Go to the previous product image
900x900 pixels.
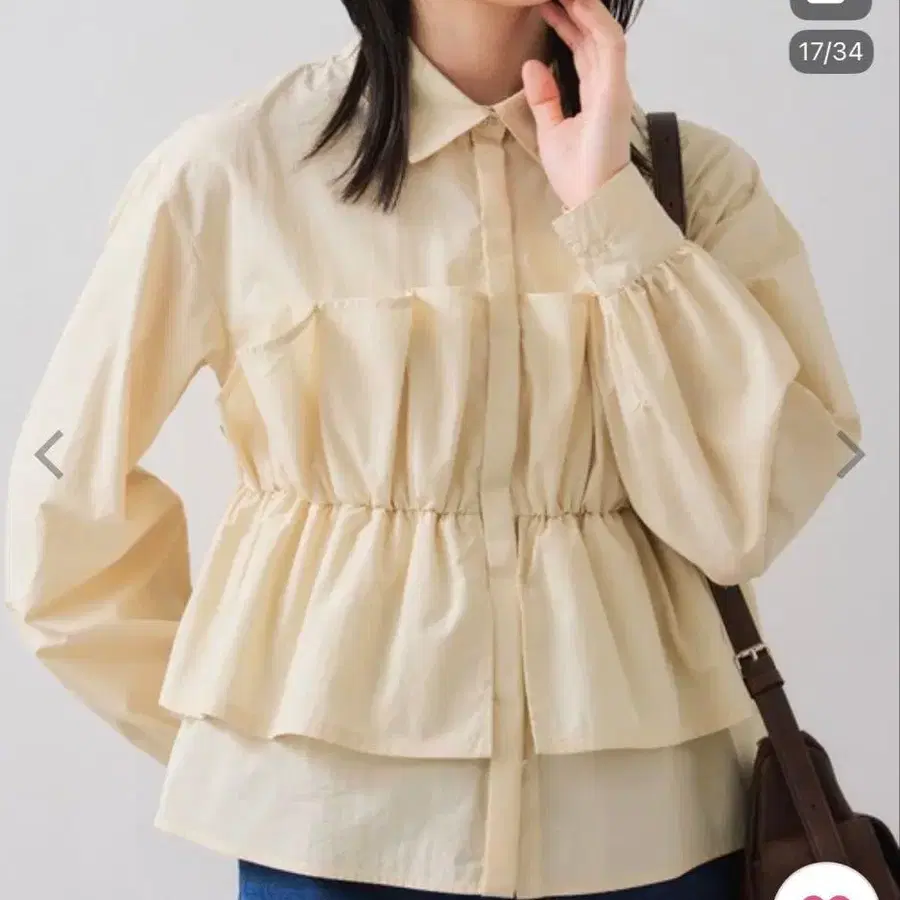[50, 455]
